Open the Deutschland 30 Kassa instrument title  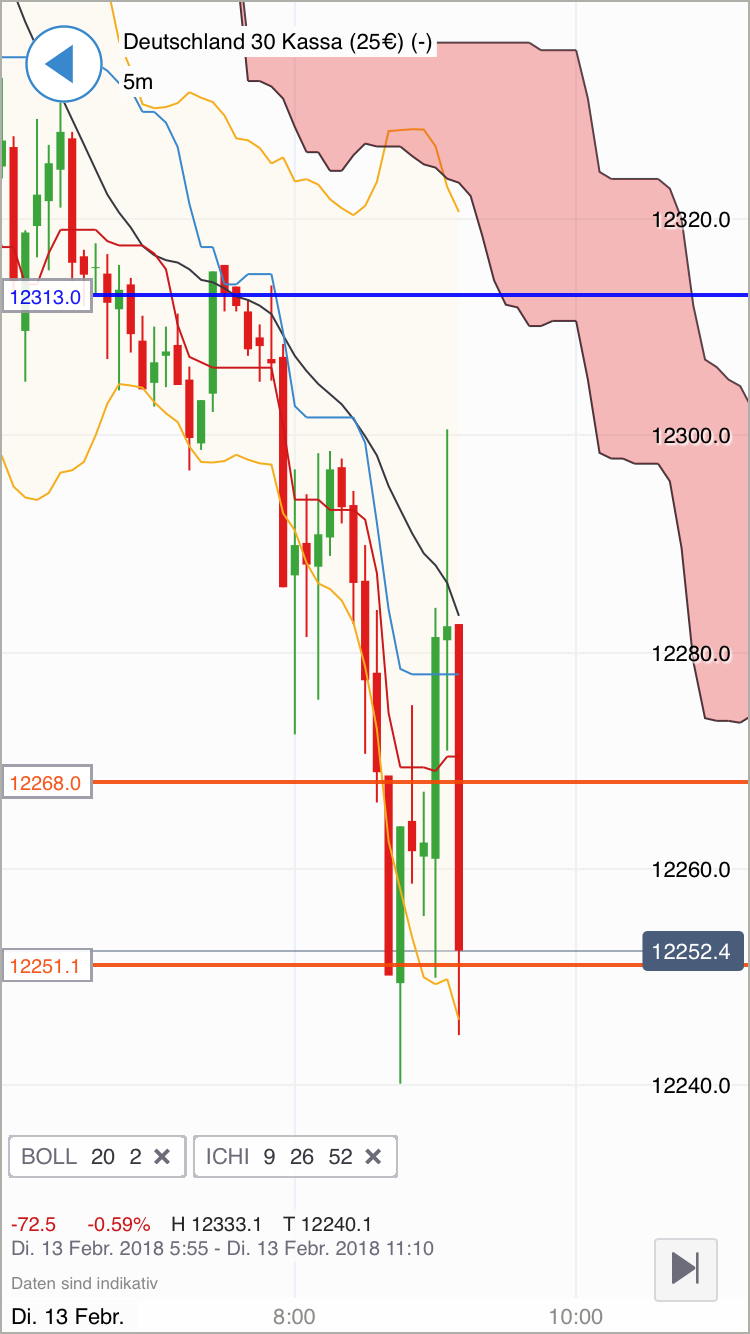click(280, 42)
